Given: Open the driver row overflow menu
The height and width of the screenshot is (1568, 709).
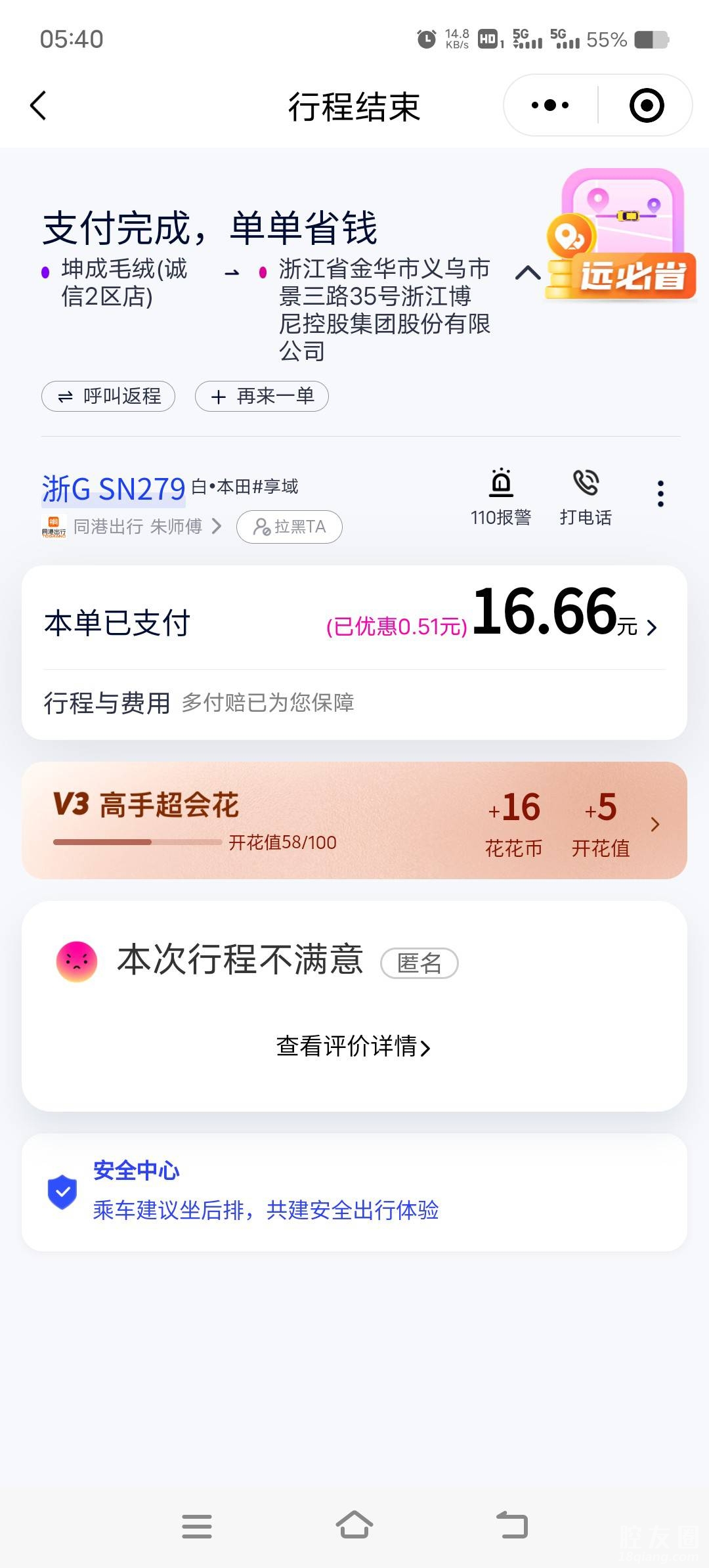Looking at the screenshot, I should click(x=660, y=494).
